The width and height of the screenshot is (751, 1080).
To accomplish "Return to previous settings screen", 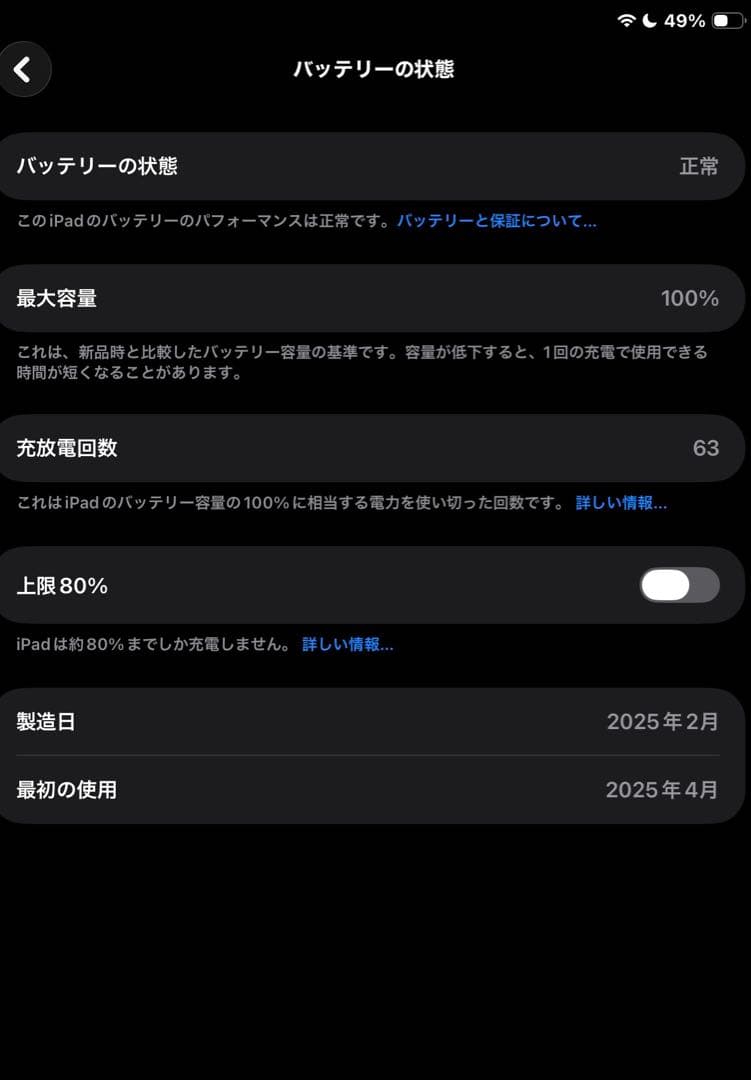I will coord(25,70).
